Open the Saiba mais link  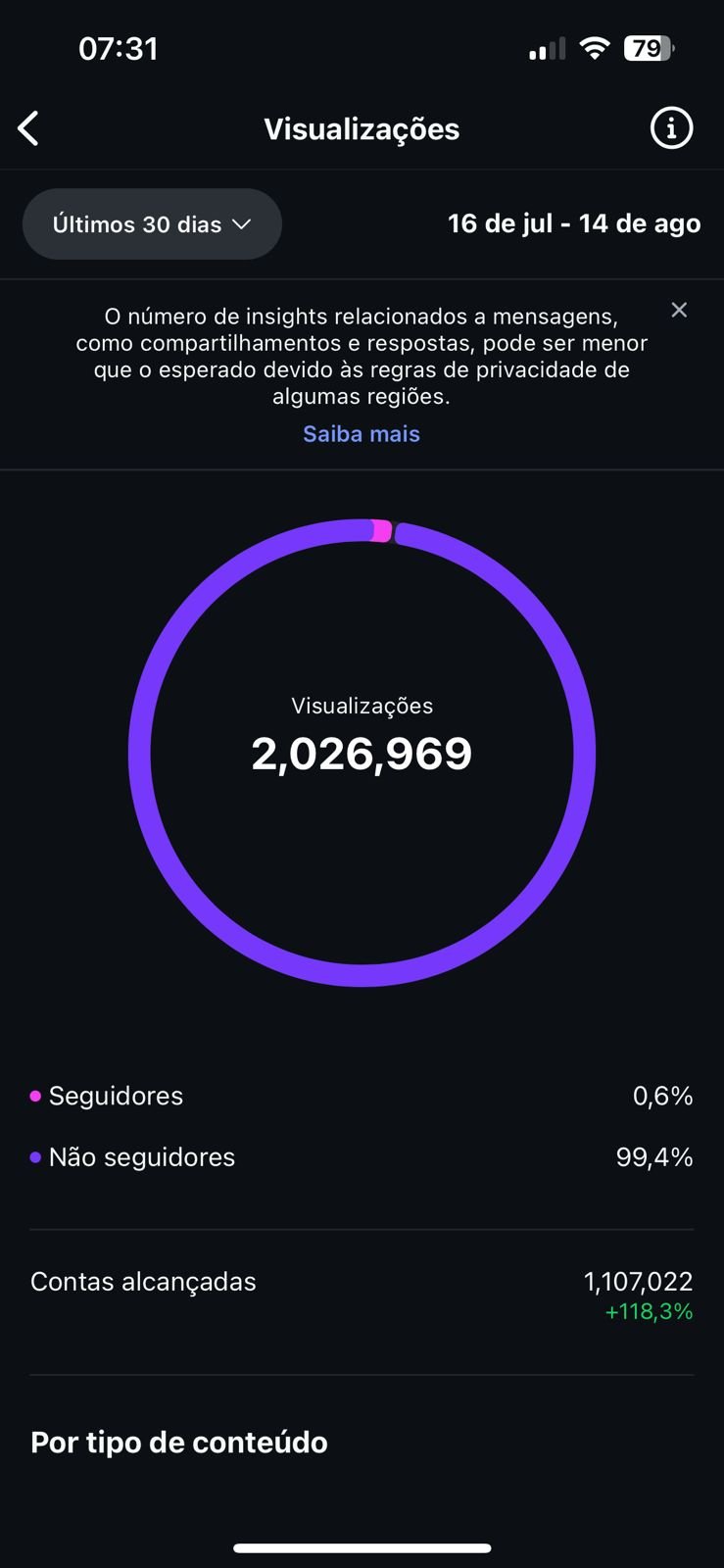[362, 434]
